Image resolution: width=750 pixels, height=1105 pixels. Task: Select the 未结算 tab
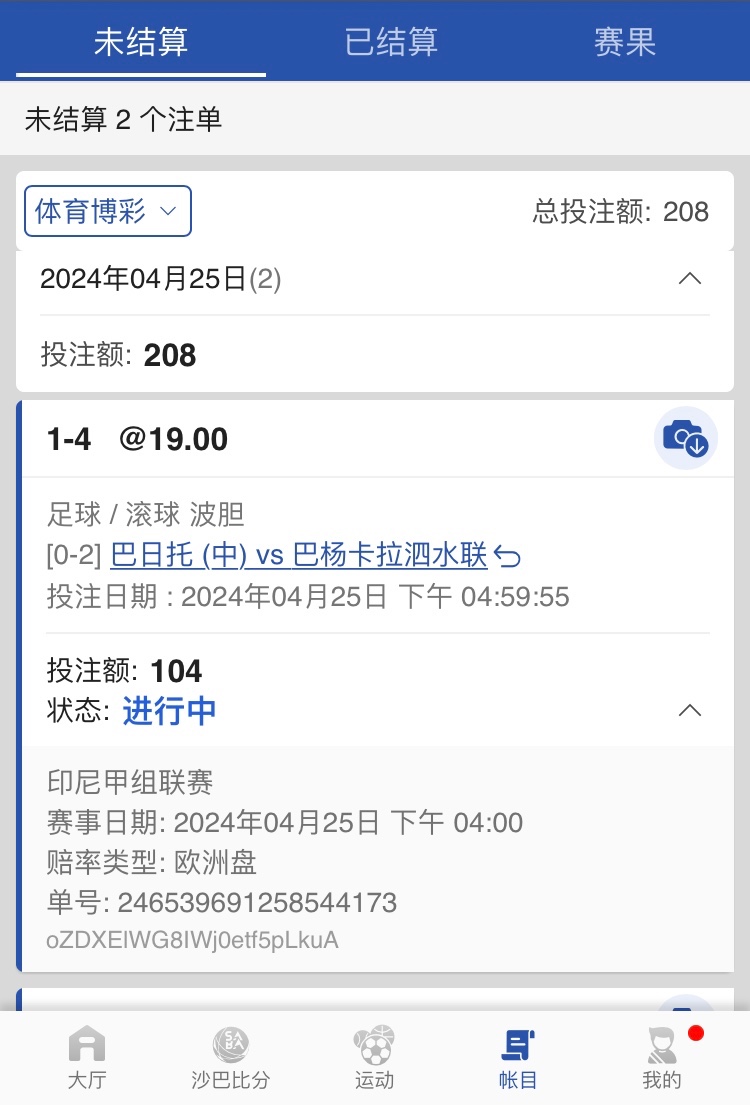[141, 42]
